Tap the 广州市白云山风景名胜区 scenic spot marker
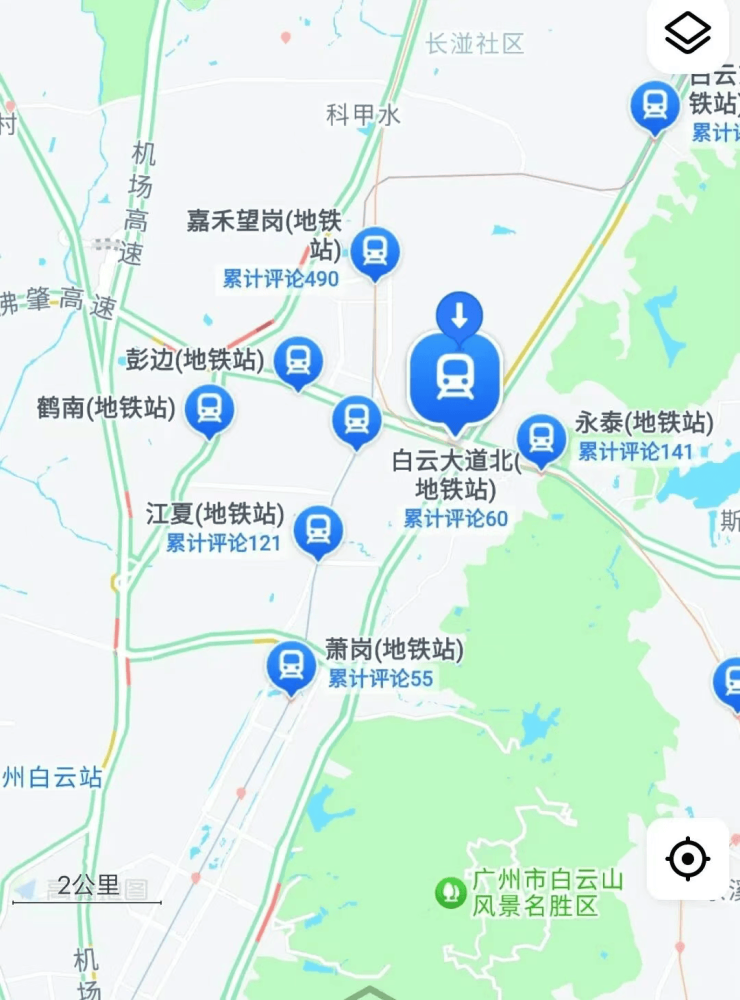Screen dimensions: 740x1000 (451, 891)
